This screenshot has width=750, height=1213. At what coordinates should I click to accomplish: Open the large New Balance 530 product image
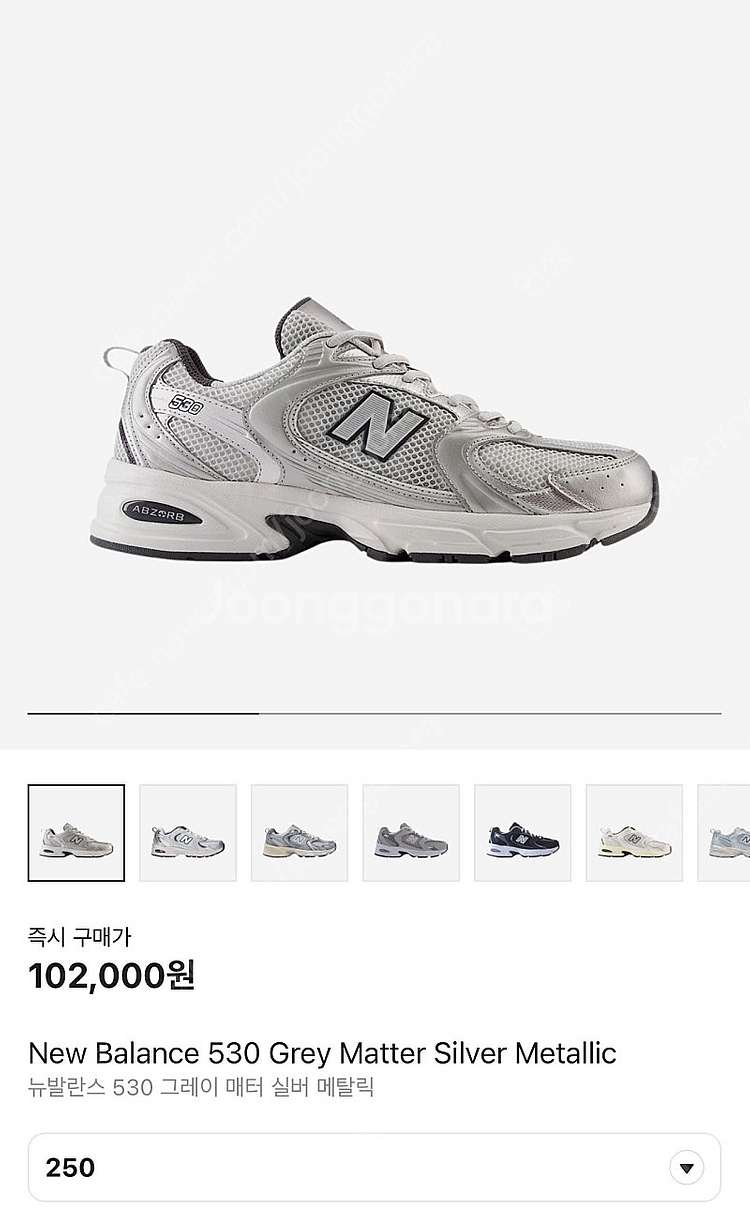pos(375,430)
